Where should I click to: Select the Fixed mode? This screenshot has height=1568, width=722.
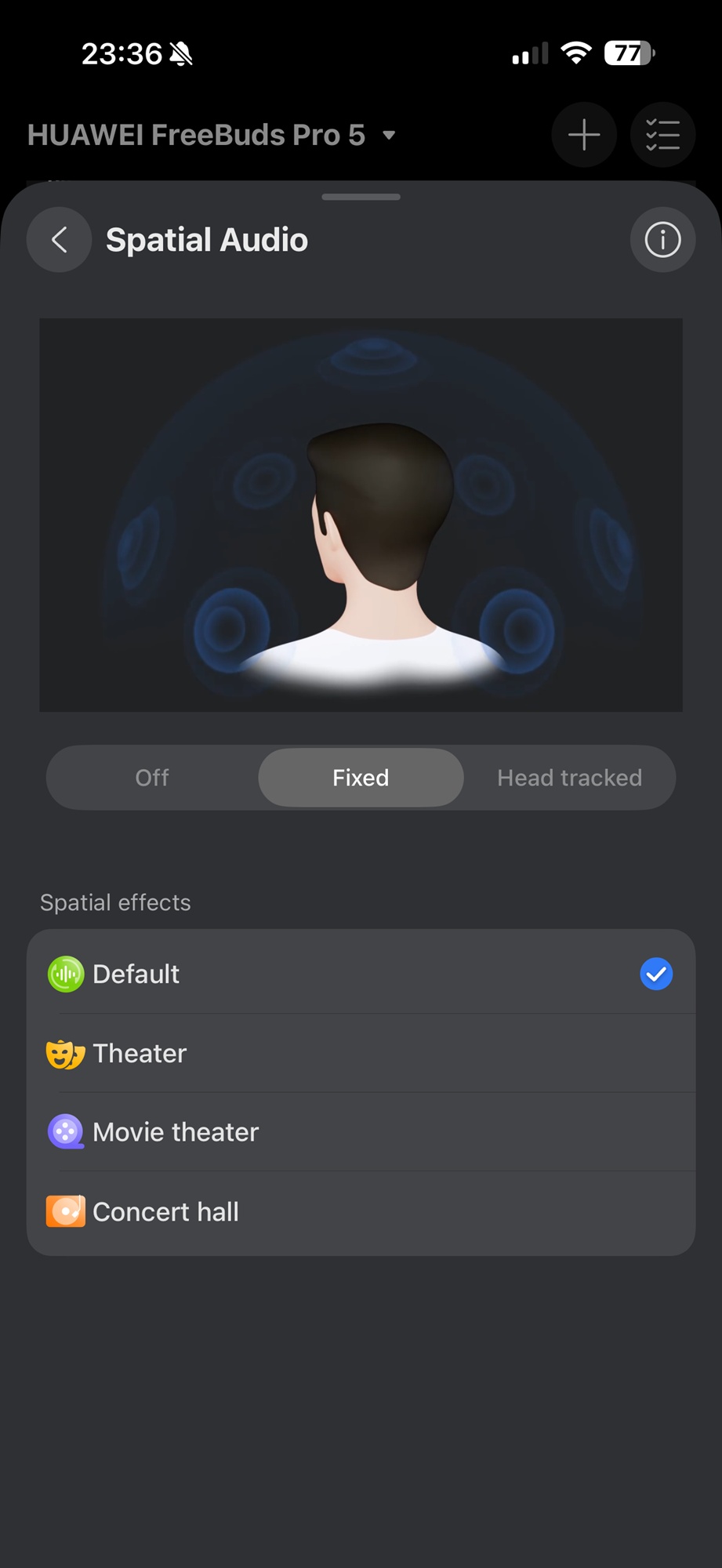pos(361,778)
